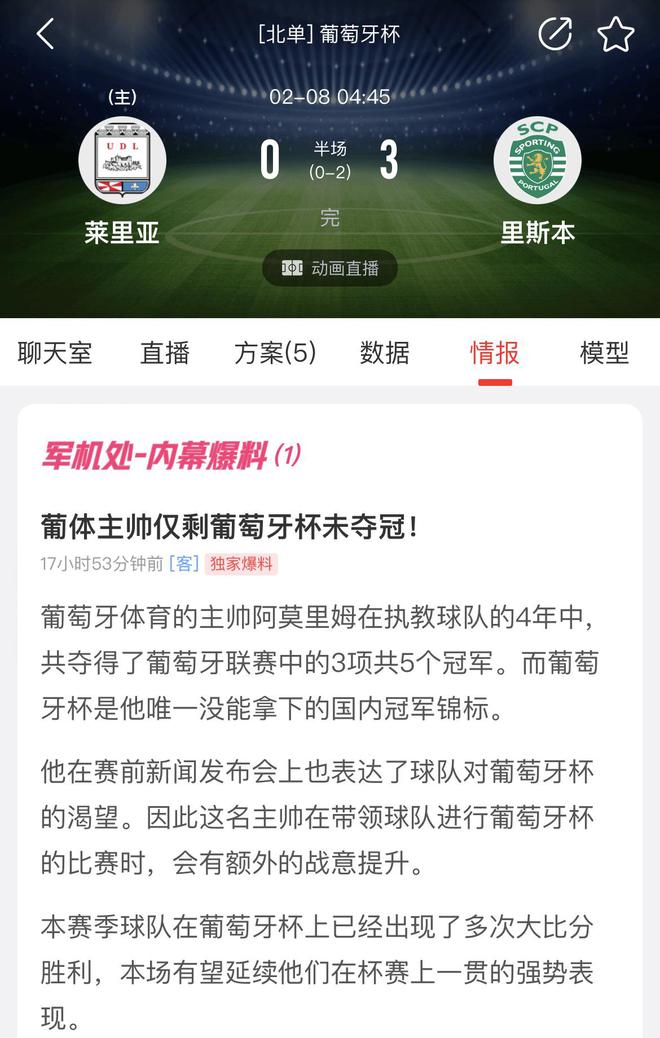Go back using the top-left arrow

(x=45, y=34)
